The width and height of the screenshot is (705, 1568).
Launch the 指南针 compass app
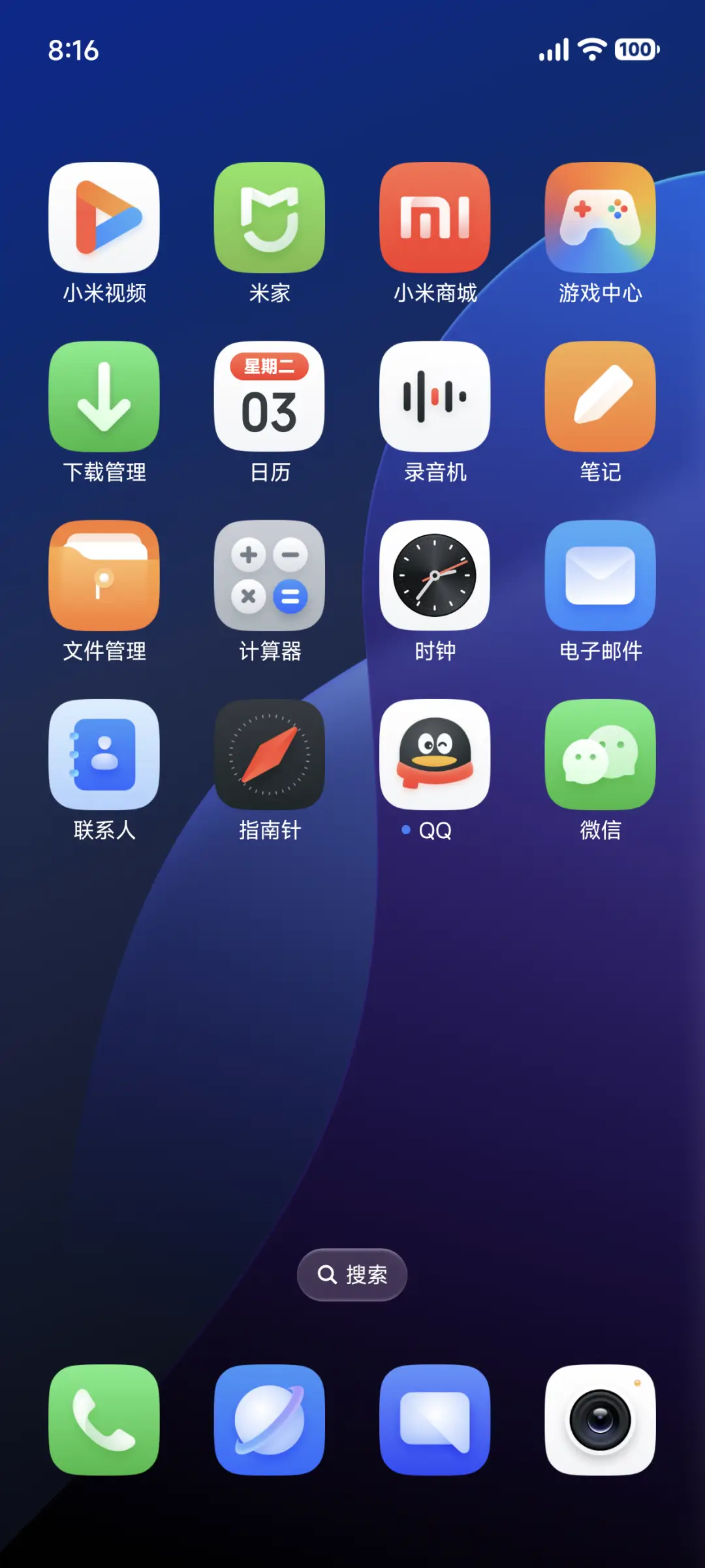270,755
